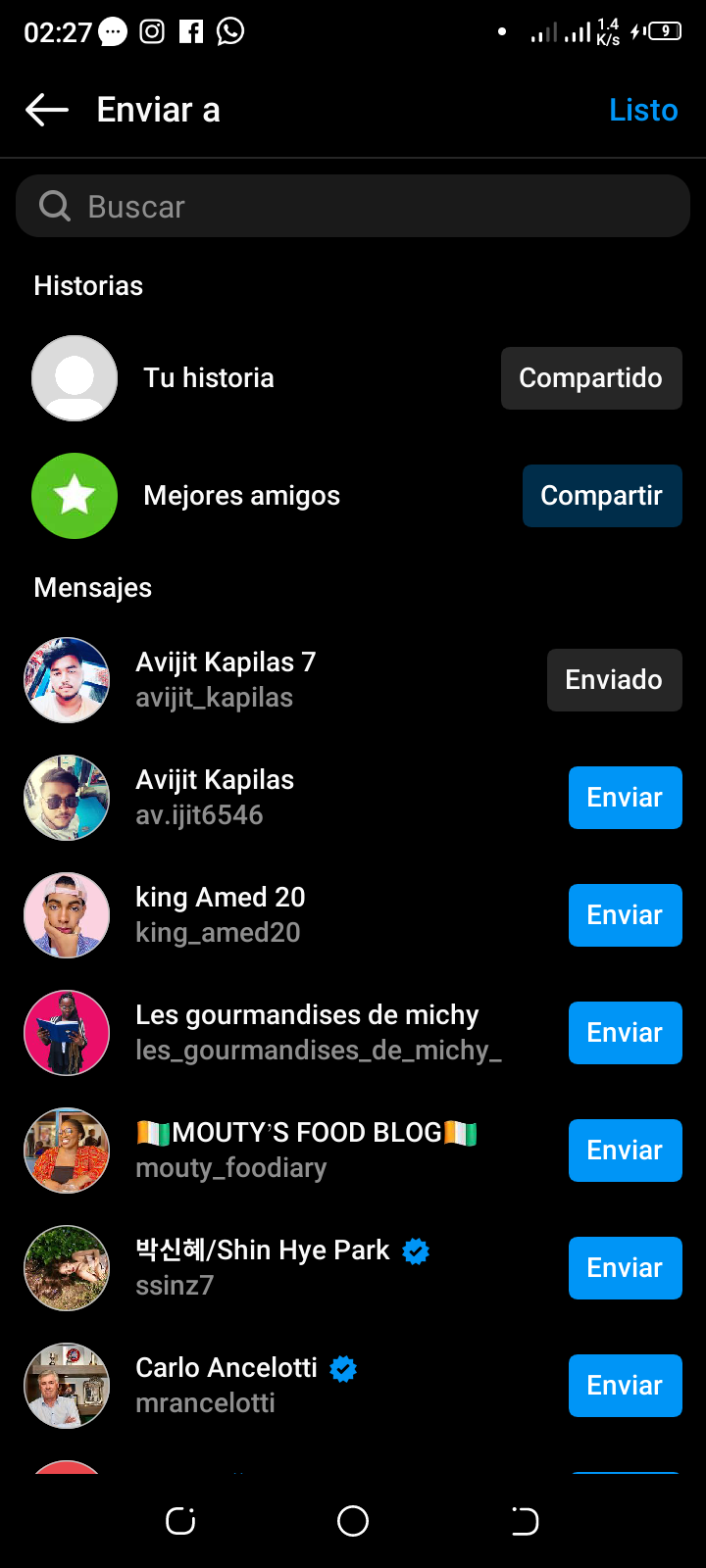Tap Compartido next to Tu historia
This screenshot has width=706, height=1568.
click(x=590, y=378)
